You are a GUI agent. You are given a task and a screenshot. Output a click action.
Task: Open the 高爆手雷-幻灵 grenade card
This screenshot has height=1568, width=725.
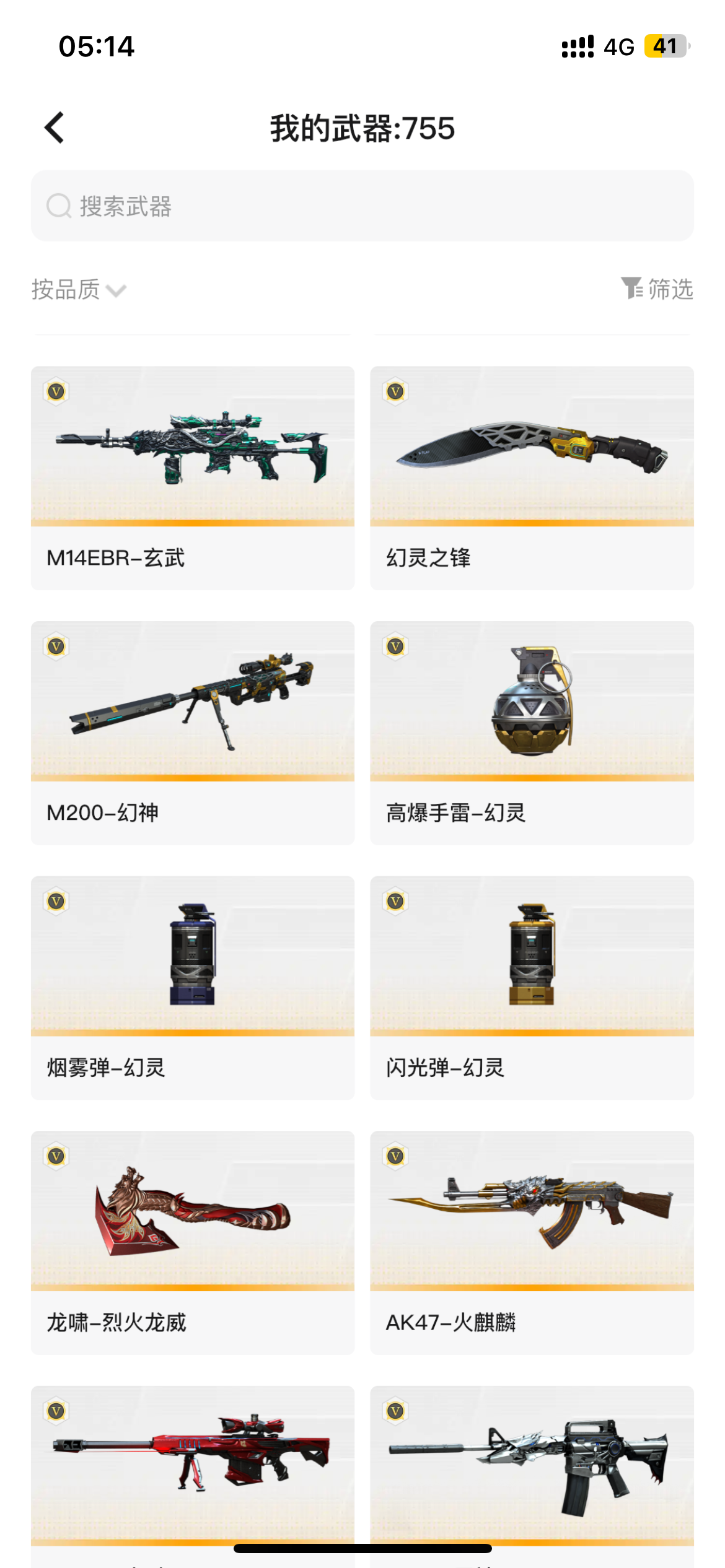[x=532, y=732]
